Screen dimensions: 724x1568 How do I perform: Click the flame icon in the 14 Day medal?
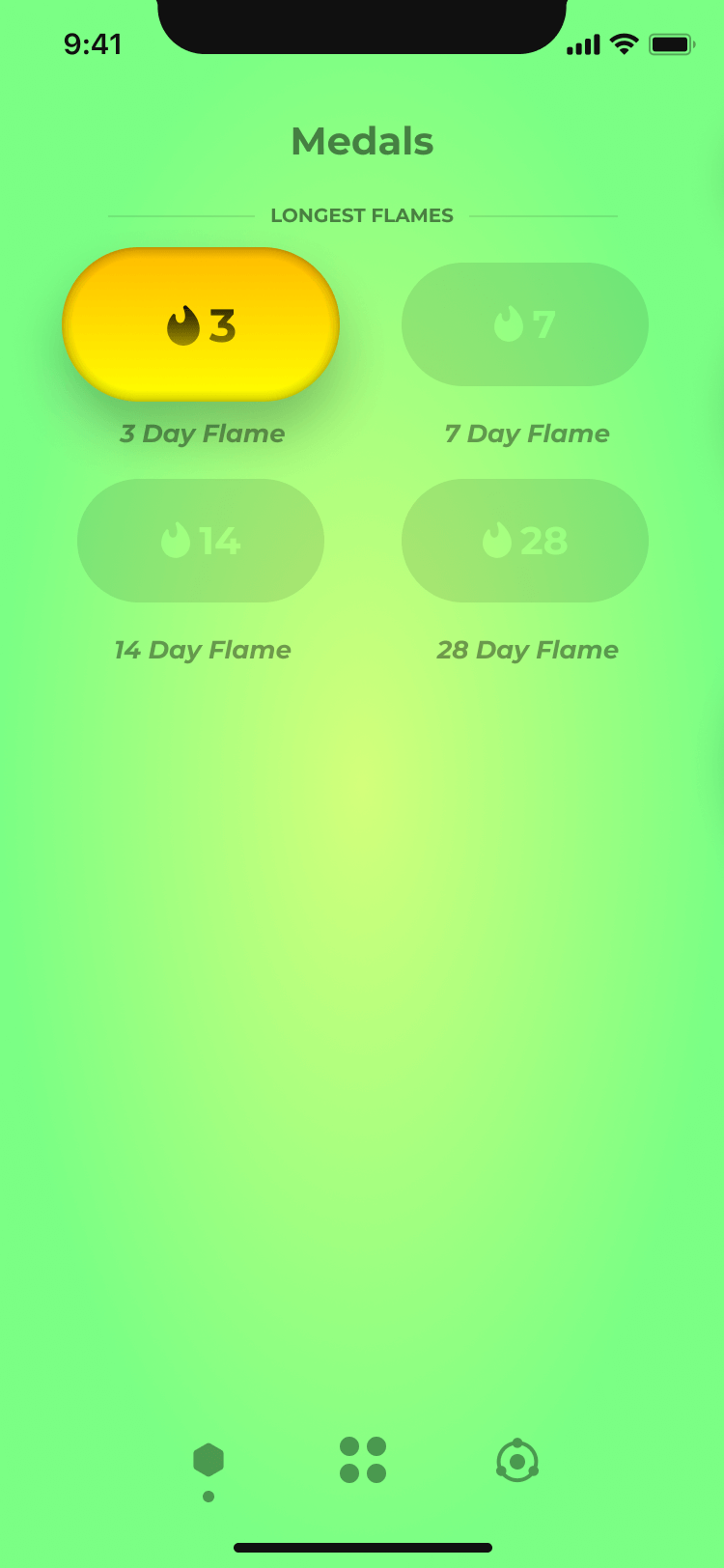coord(178,541)
